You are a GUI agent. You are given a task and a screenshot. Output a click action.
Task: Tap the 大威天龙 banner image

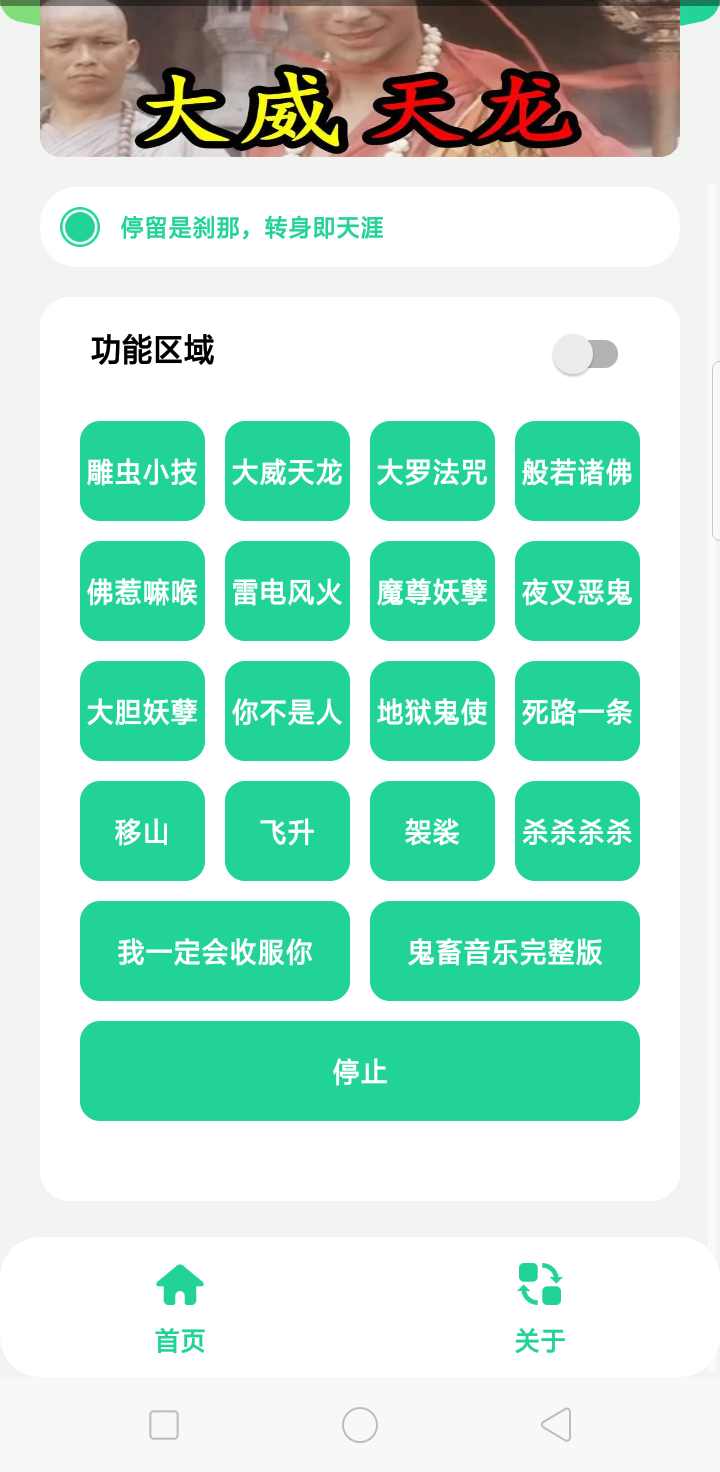click(x=360, y=78)
